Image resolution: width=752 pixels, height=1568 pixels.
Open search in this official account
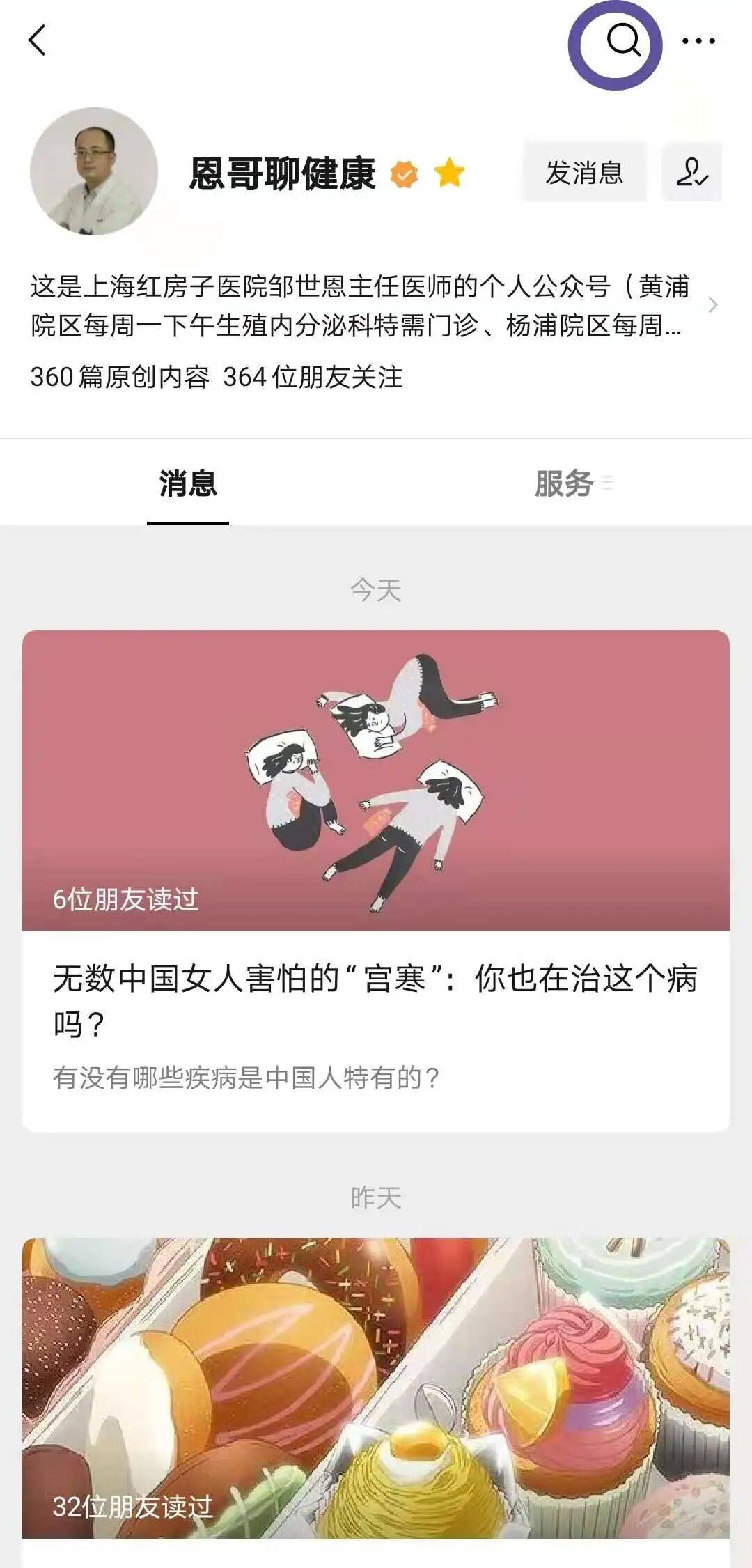coord(622,40)
